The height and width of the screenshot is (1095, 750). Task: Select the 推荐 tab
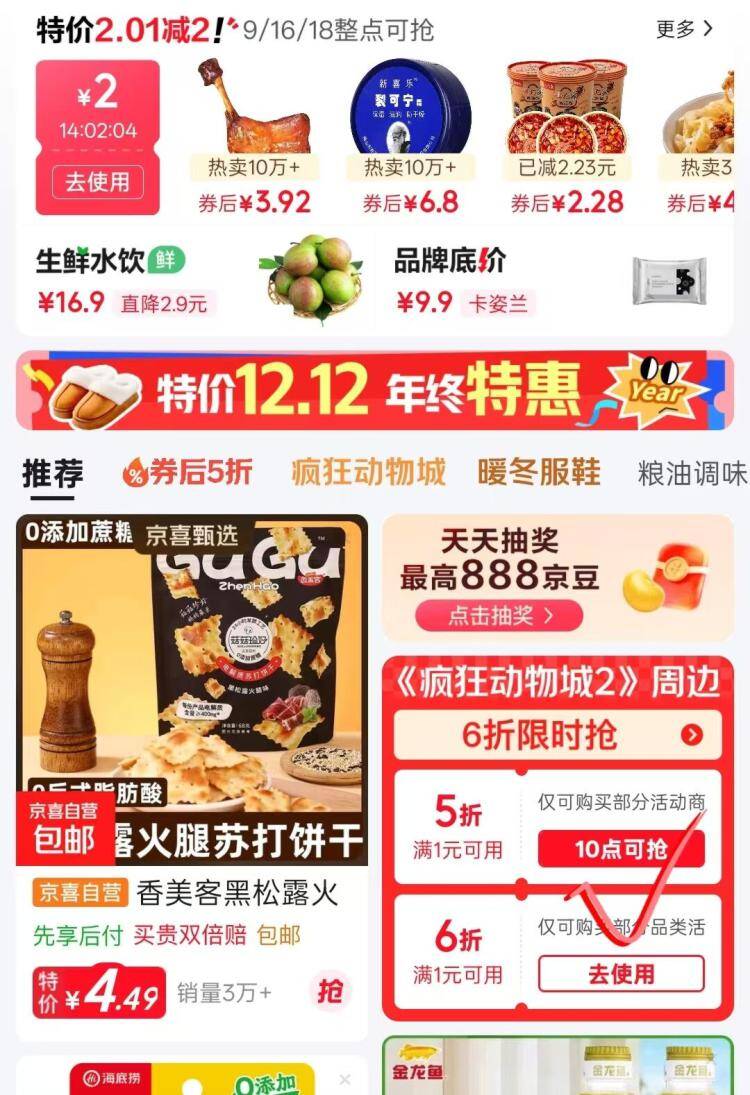point(53,473)
